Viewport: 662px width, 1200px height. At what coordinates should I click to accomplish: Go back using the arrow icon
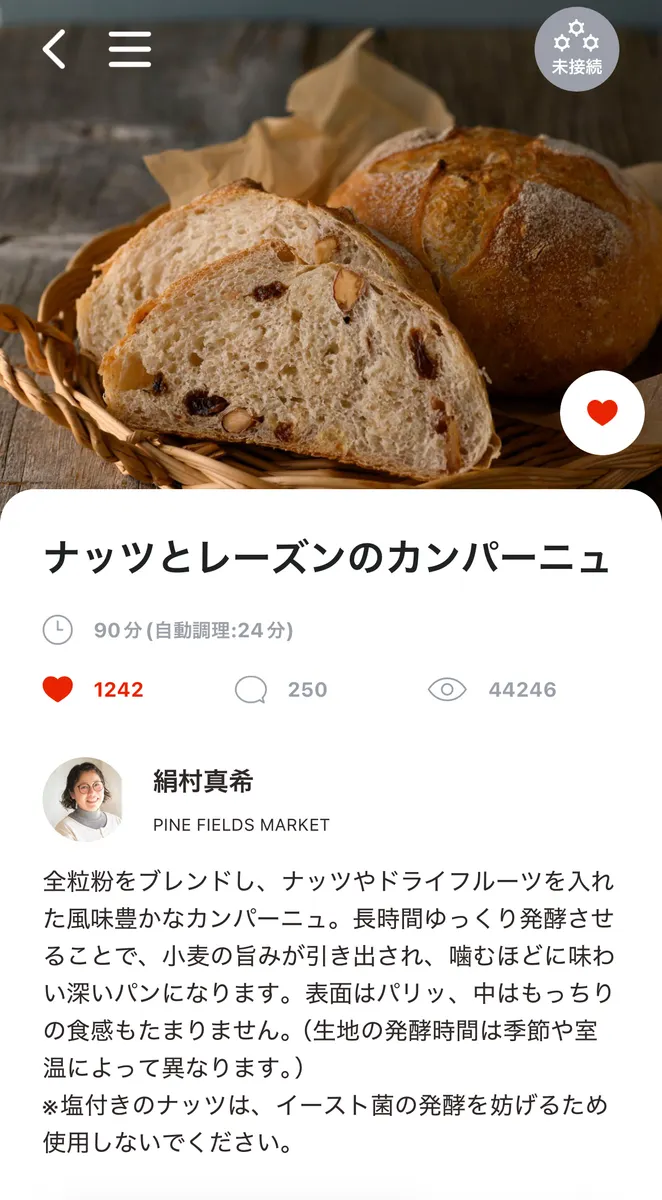pyautogui.click(x=54, y=49)
